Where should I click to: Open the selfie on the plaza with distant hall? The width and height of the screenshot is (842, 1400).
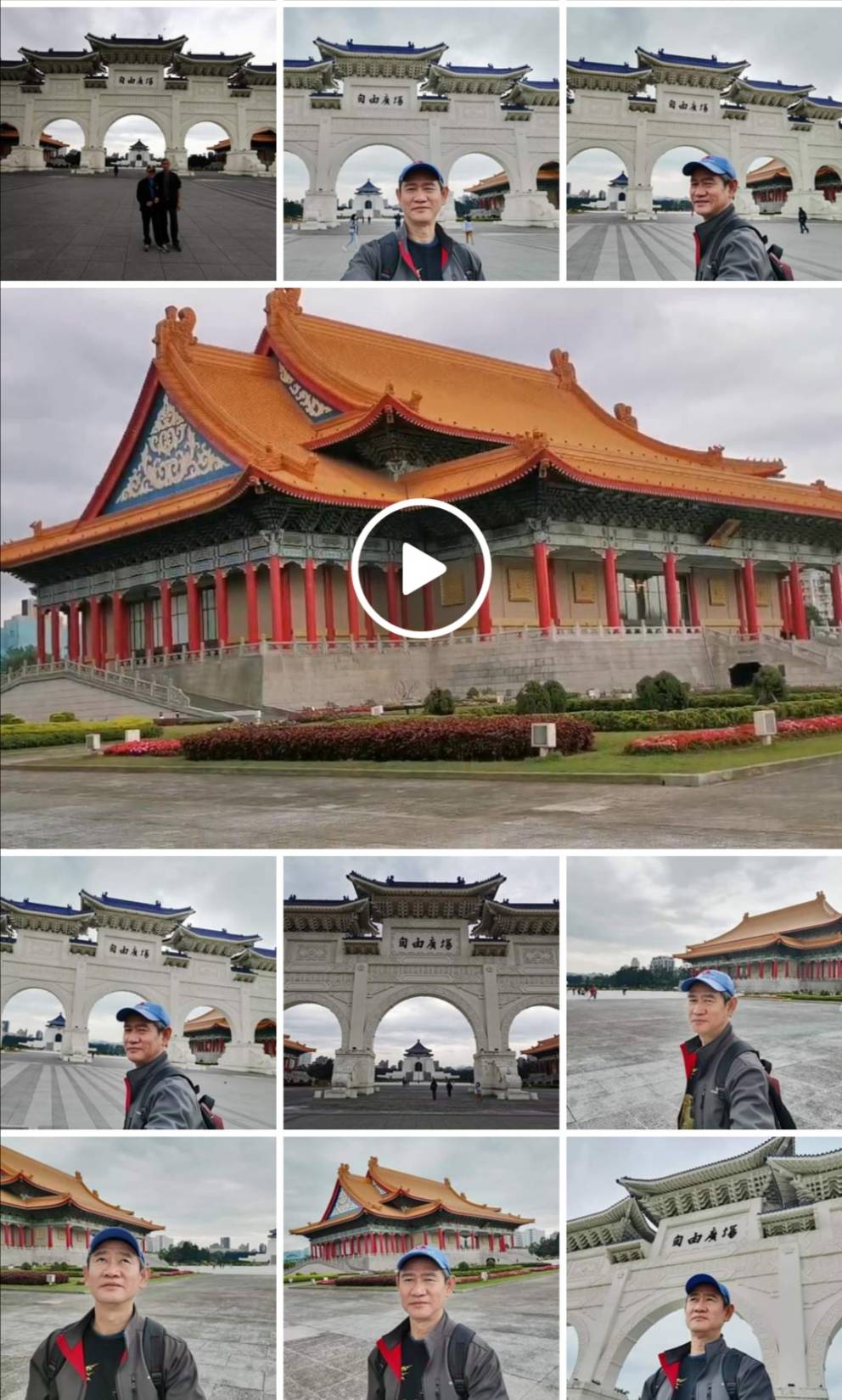coord(704,993)
